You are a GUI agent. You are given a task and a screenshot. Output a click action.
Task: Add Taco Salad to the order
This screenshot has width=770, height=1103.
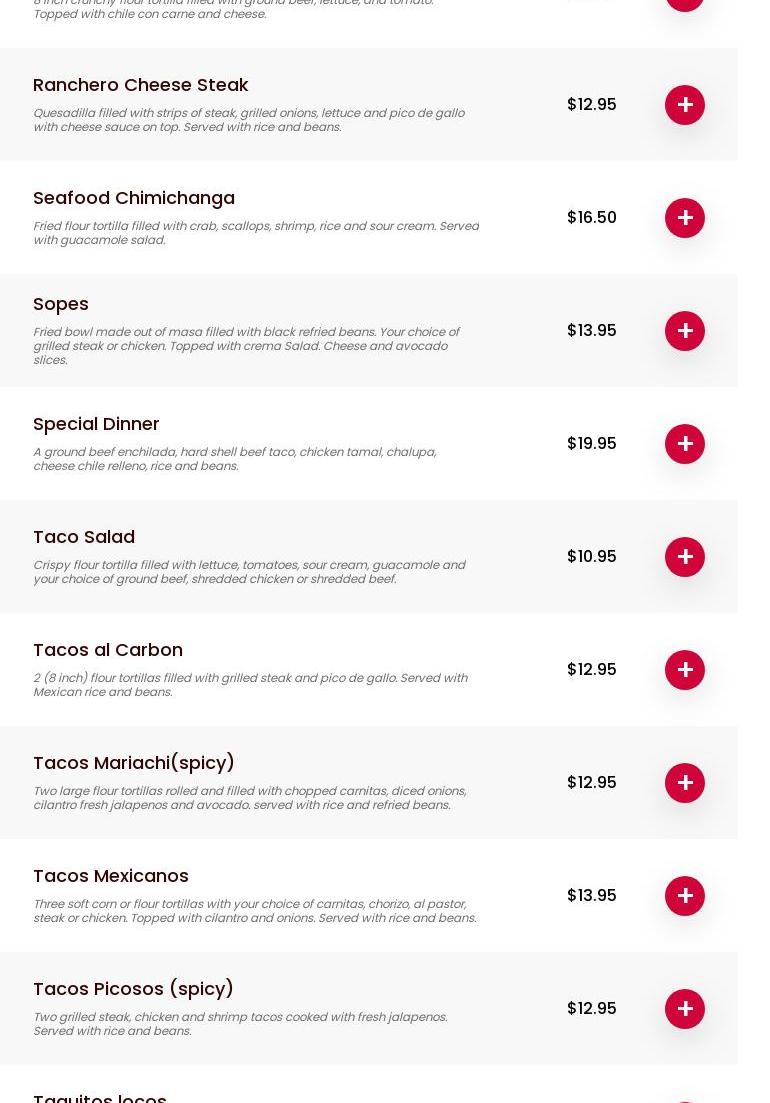685,557
